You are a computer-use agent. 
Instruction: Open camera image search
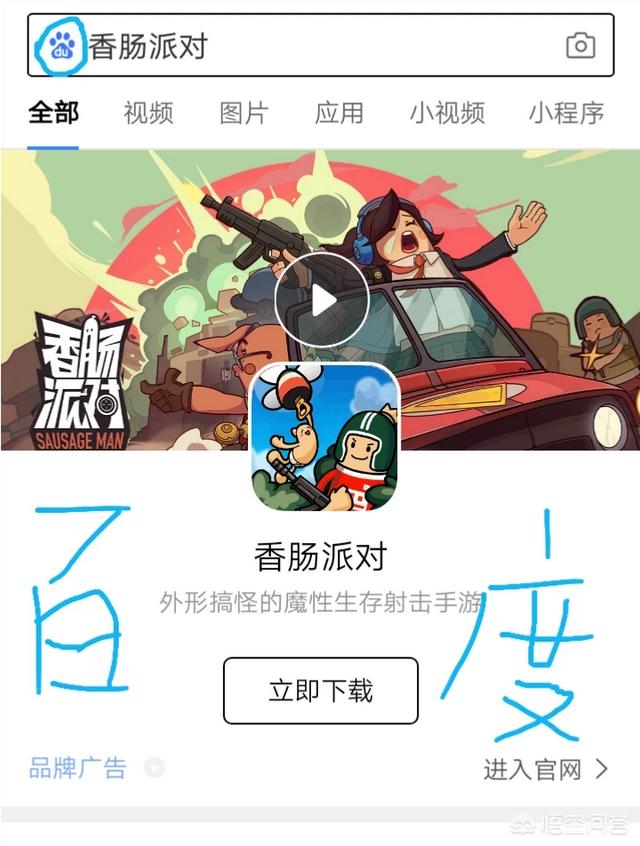(x=580, y=46)
